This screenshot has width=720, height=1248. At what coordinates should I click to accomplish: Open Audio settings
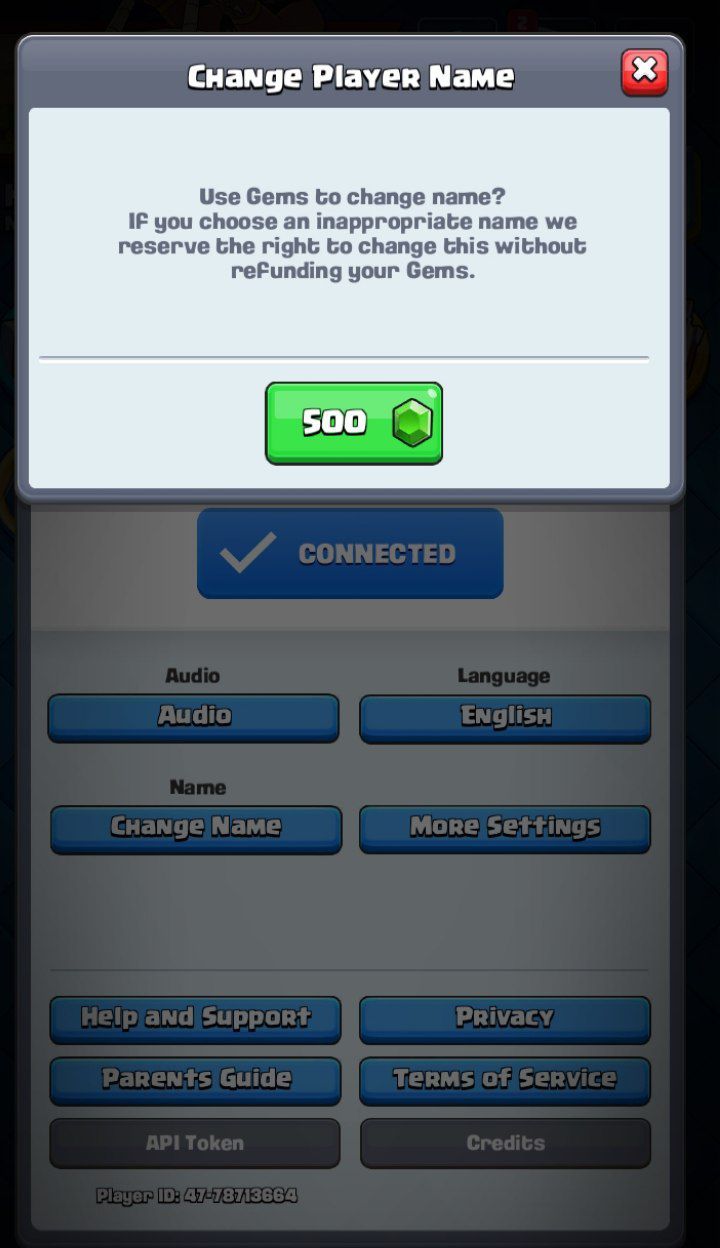(x=194, y=717)
